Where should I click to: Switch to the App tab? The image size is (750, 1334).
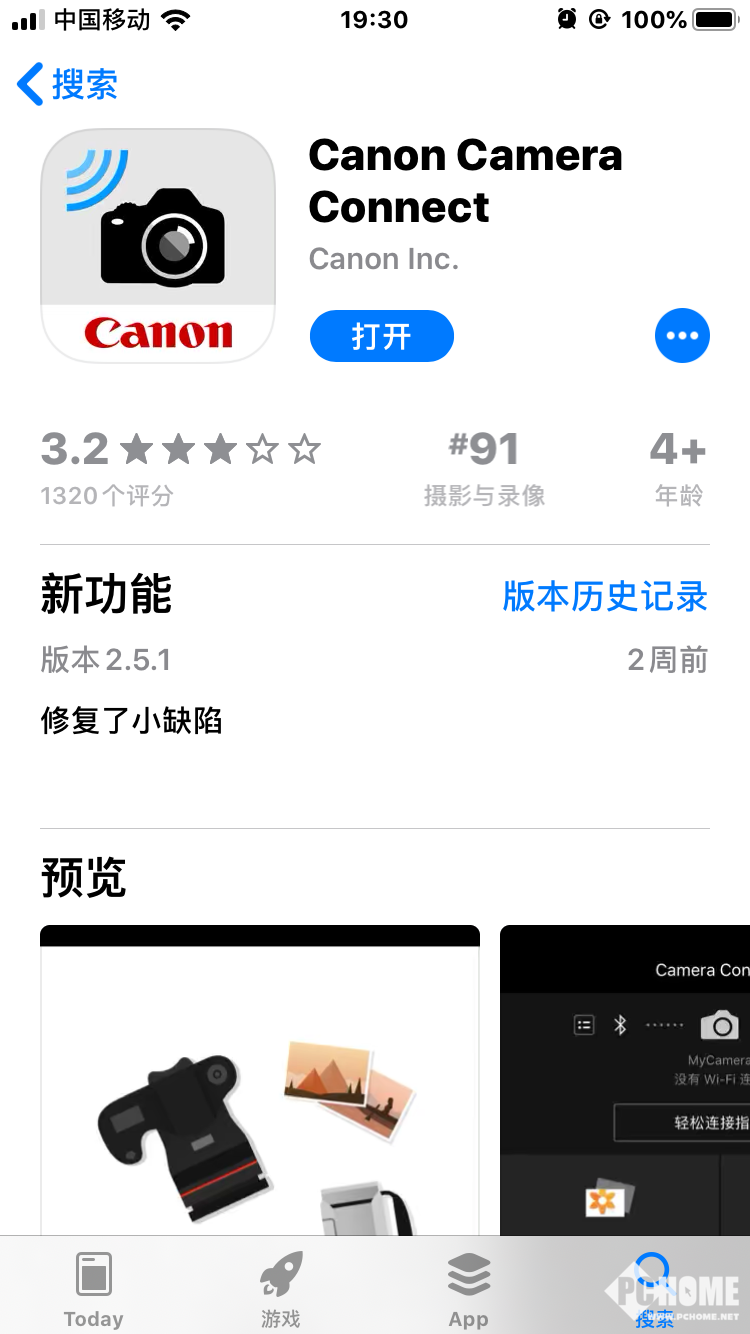[468, 1289]
